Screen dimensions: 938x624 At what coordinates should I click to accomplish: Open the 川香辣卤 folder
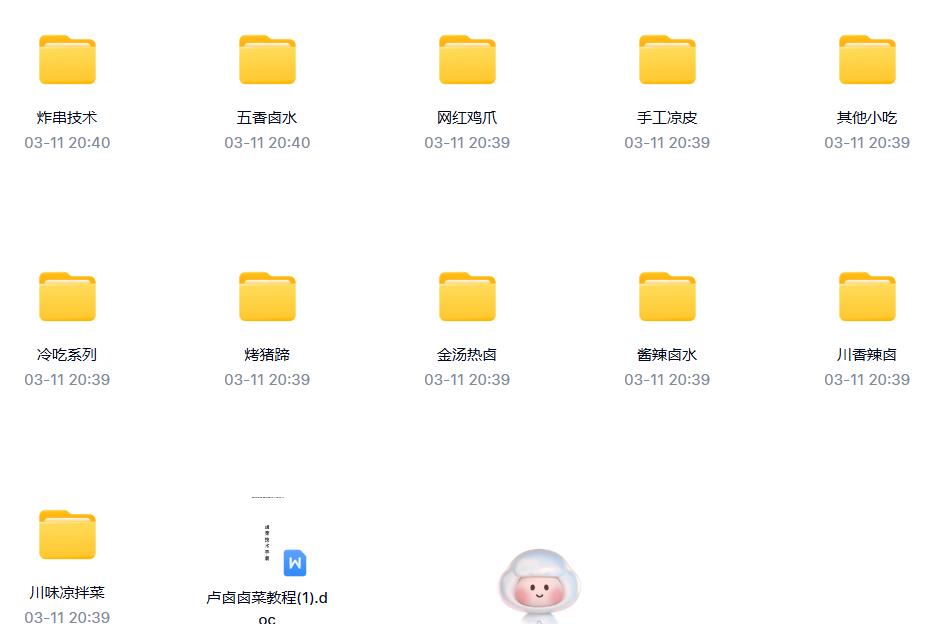(x=867, y=297)
